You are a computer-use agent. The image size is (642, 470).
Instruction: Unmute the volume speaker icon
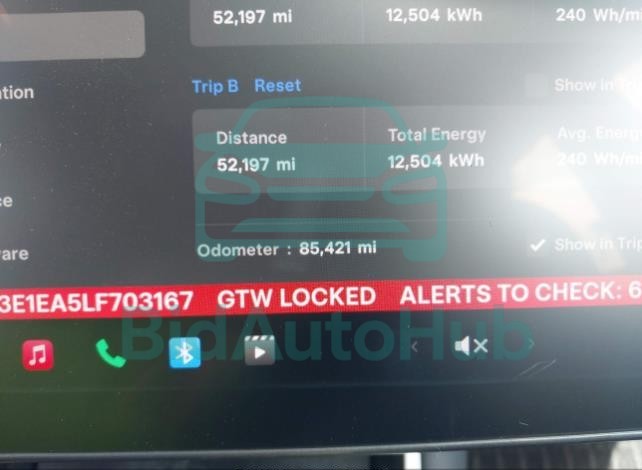[470, 346]
